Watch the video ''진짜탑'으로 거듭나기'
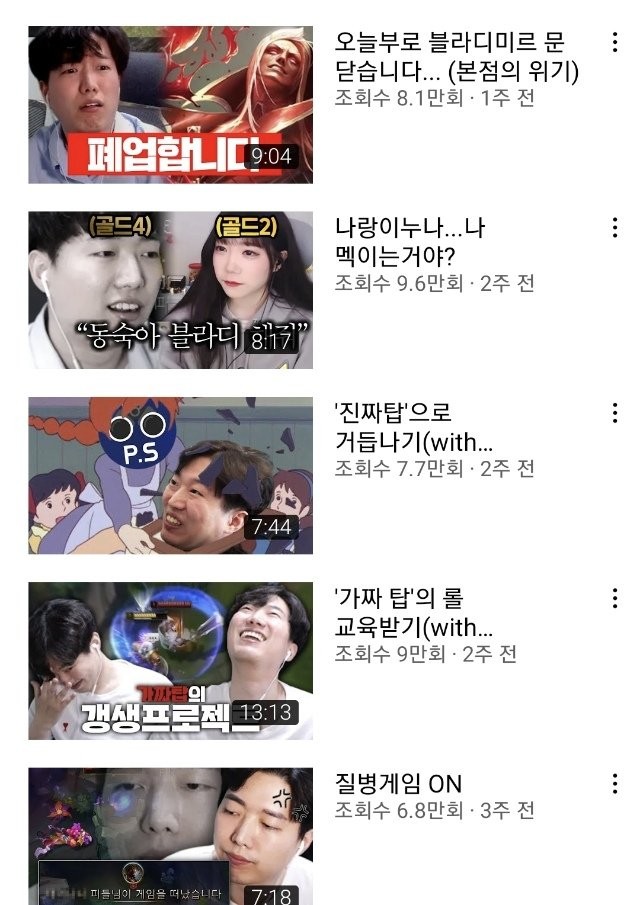This screenshot has width=640, height=905. coord(170,476)
